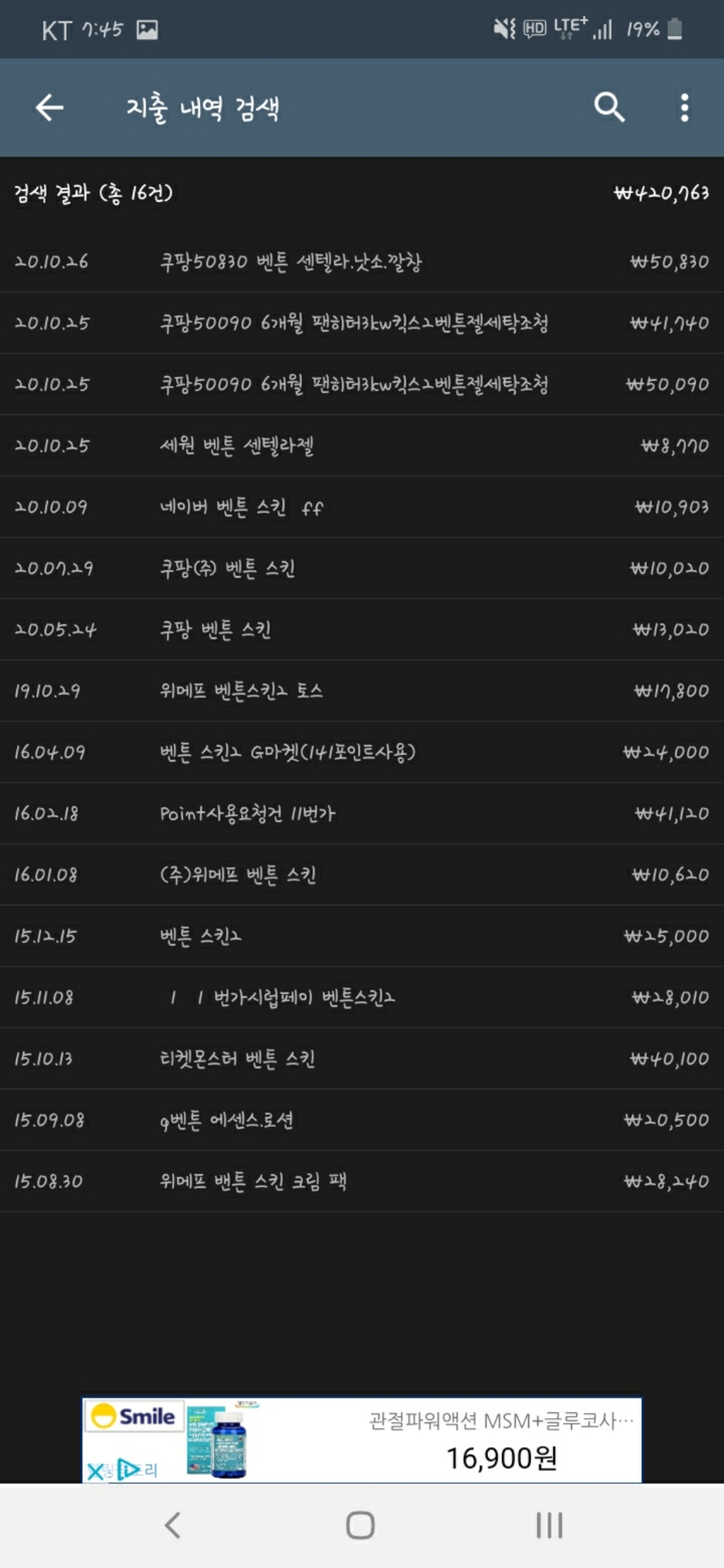
Task: Open the ₩41,740 entry dated 20.10.25
Action: pyautogui.click(x=361, y=323)
